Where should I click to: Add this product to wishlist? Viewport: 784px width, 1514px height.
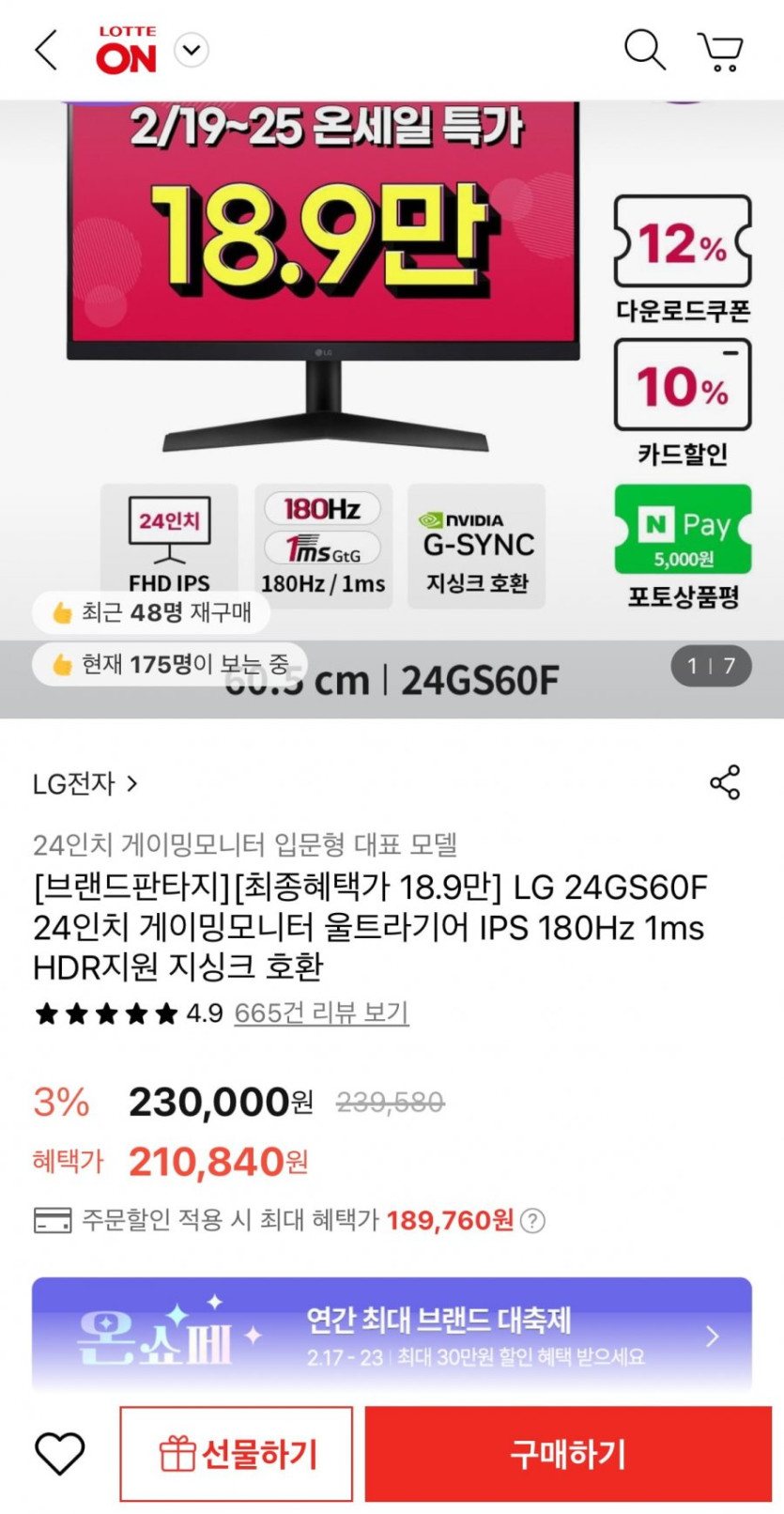(60, 1453)
